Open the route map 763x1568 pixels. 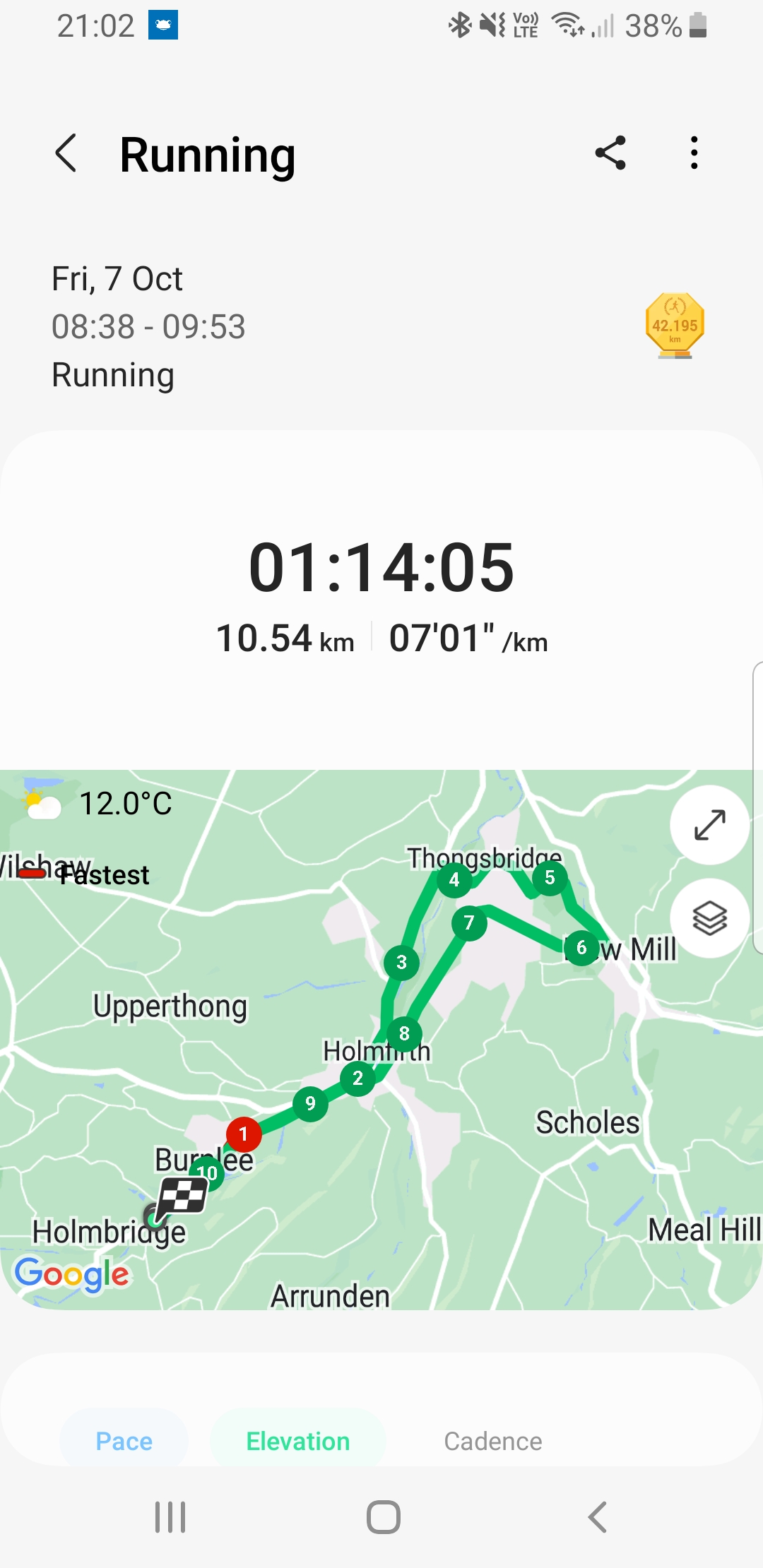[x=381, y=1040]
